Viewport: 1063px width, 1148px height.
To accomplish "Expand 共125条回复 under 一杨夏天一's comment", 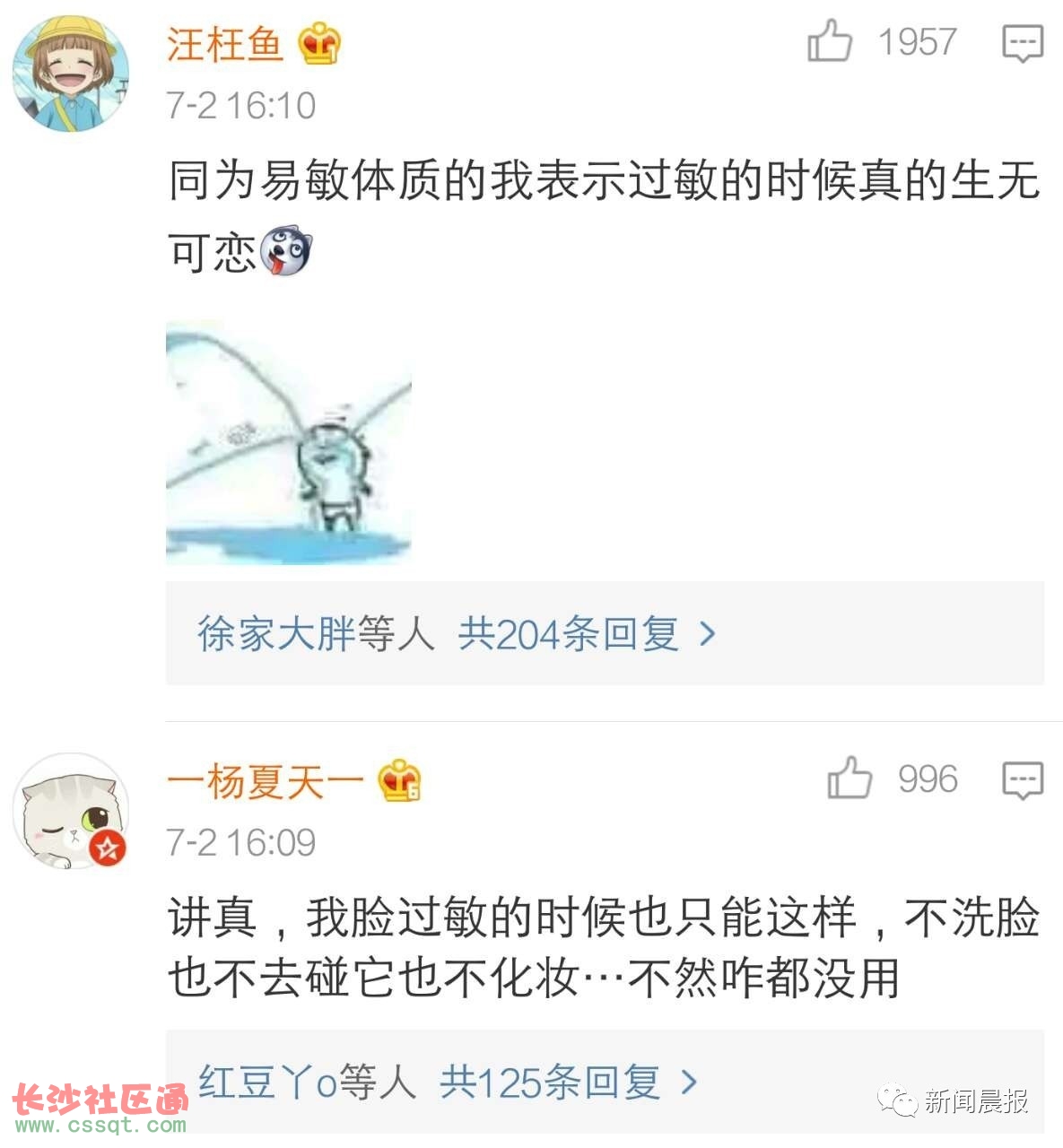I will pyautogui.click(x=567, y=1083).
